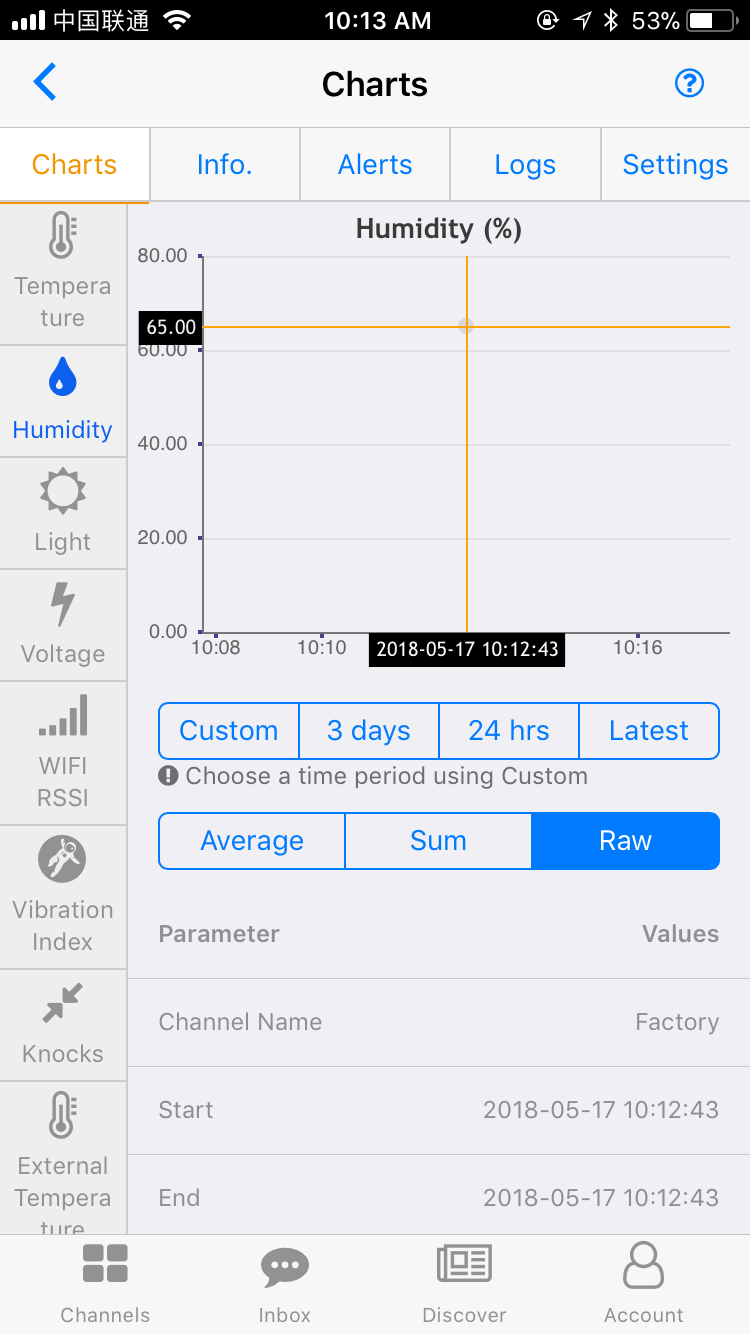View the Knocks chart
The height and width of the screenshot is (1334, 750).
pos(63,1026)
